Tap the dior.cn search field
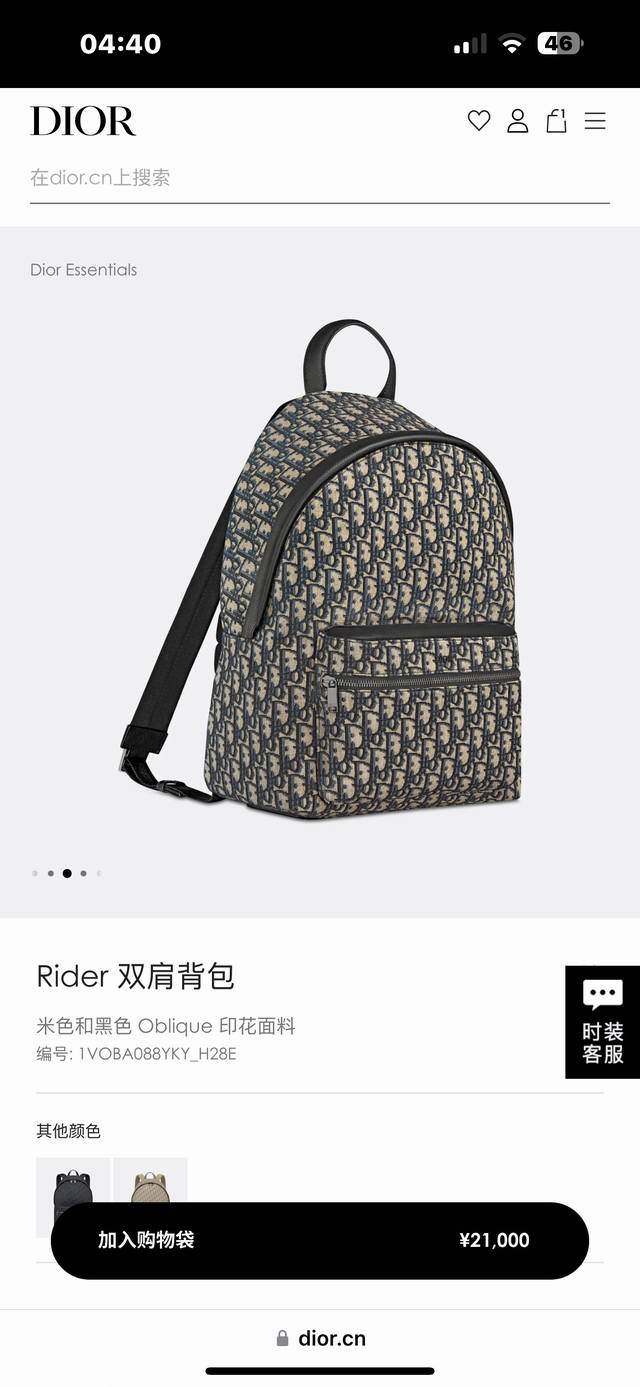 click(319, 178)
